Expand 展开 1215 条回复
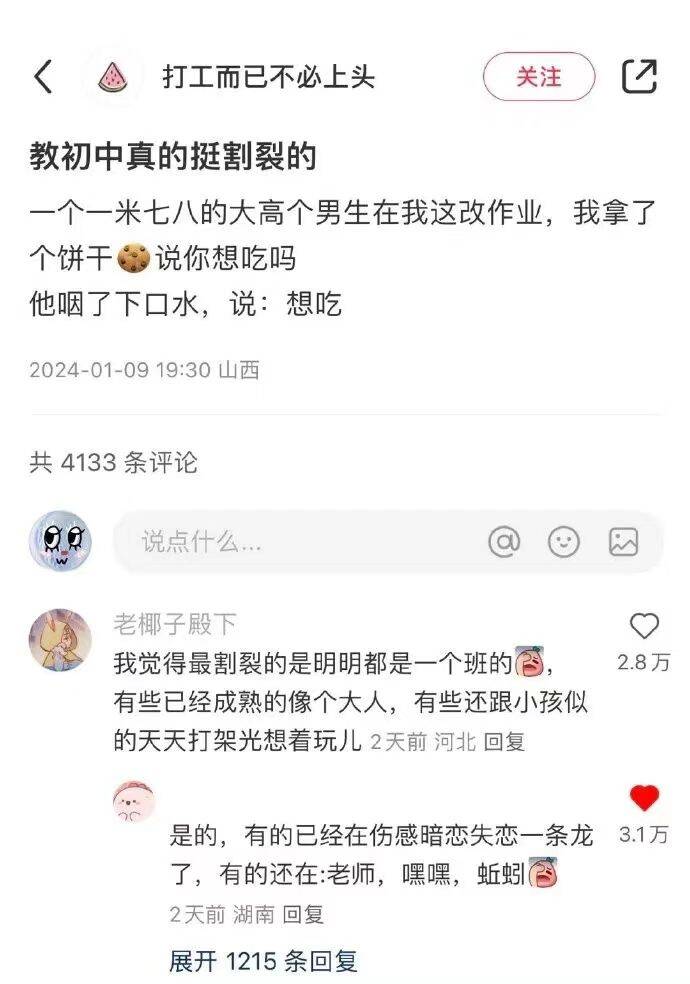690x984 pixels. pos(263,961)
